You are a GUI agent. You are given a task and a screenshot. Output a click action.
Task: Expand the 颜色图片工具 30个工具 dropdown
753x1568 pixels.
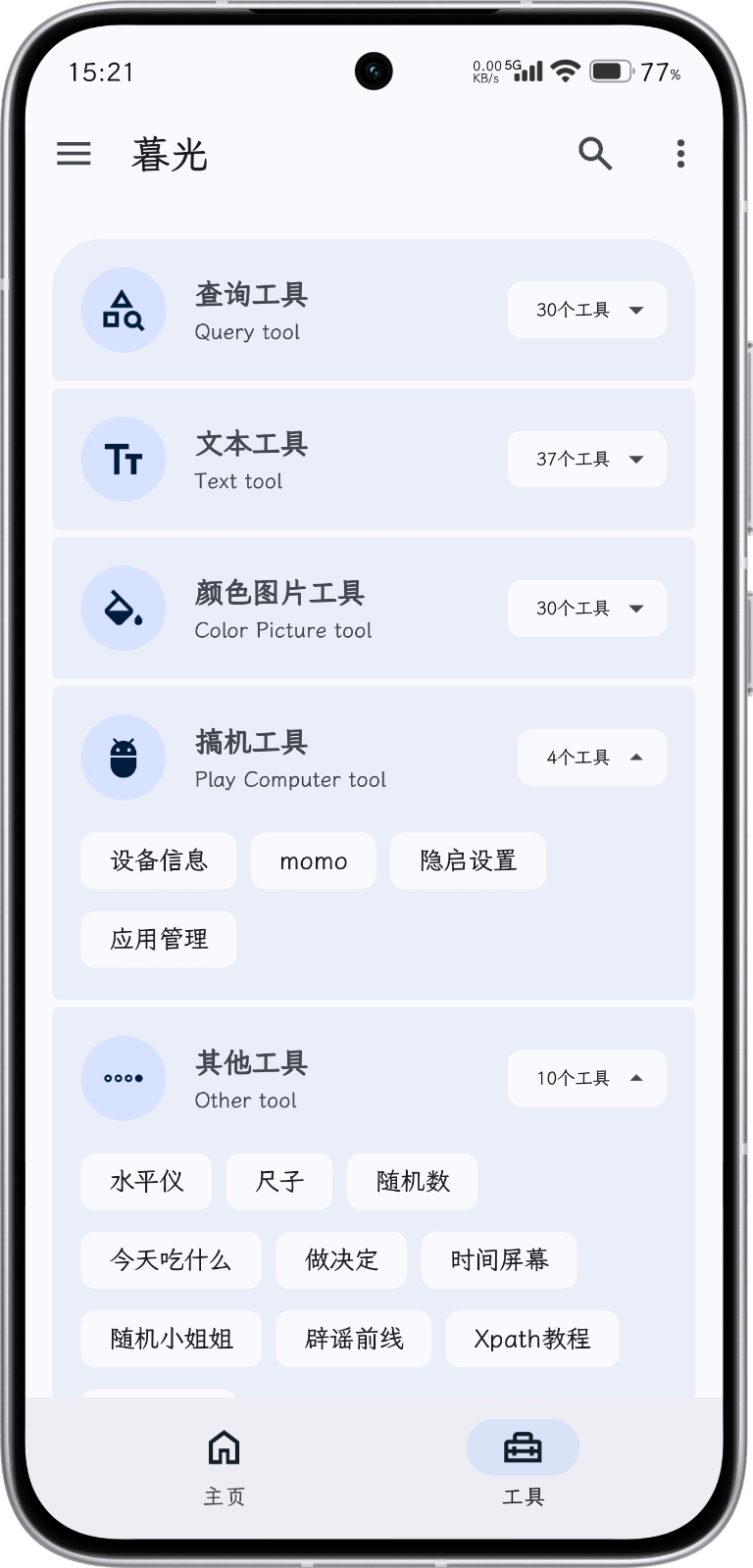coord(587,608)
